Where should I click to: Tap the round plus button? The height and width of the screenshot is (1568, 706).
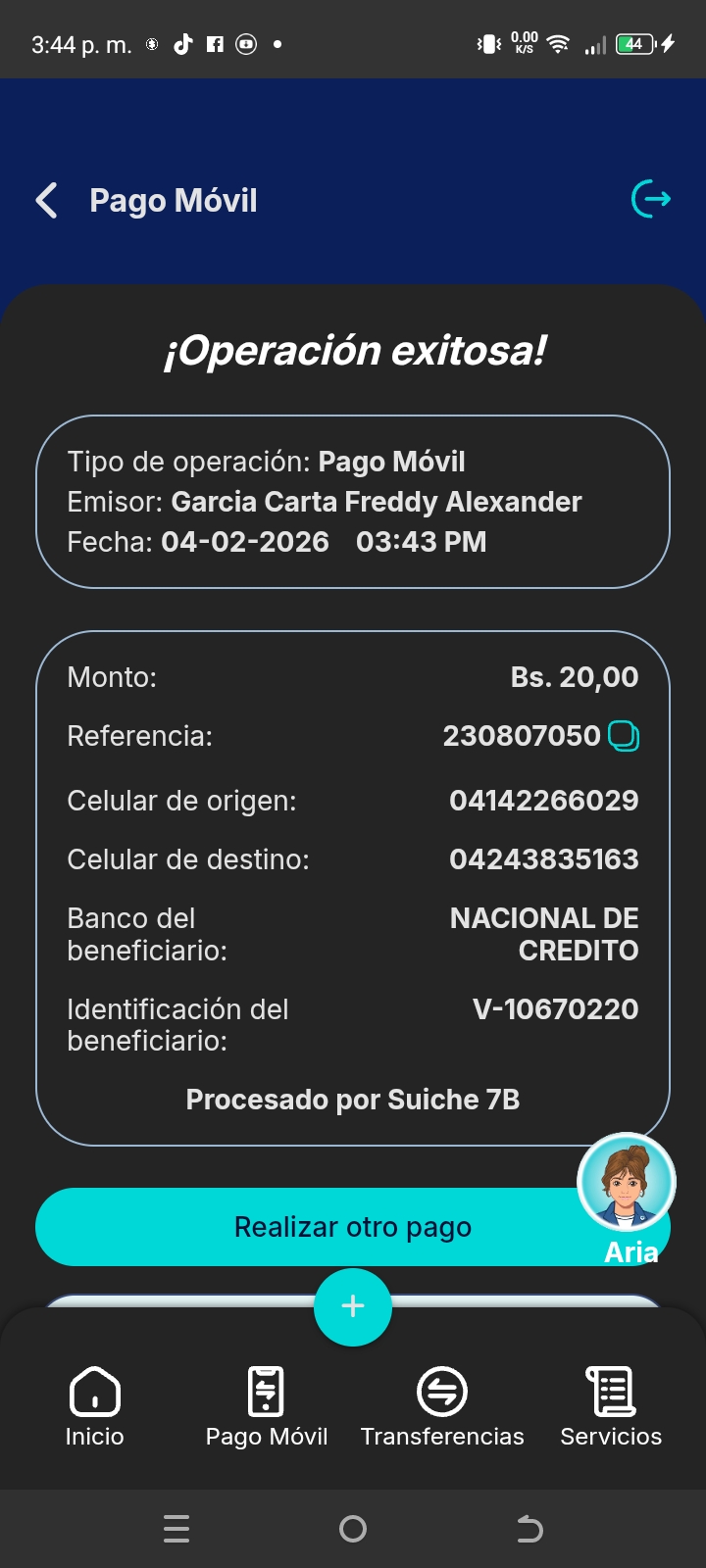coord(353,1306)
